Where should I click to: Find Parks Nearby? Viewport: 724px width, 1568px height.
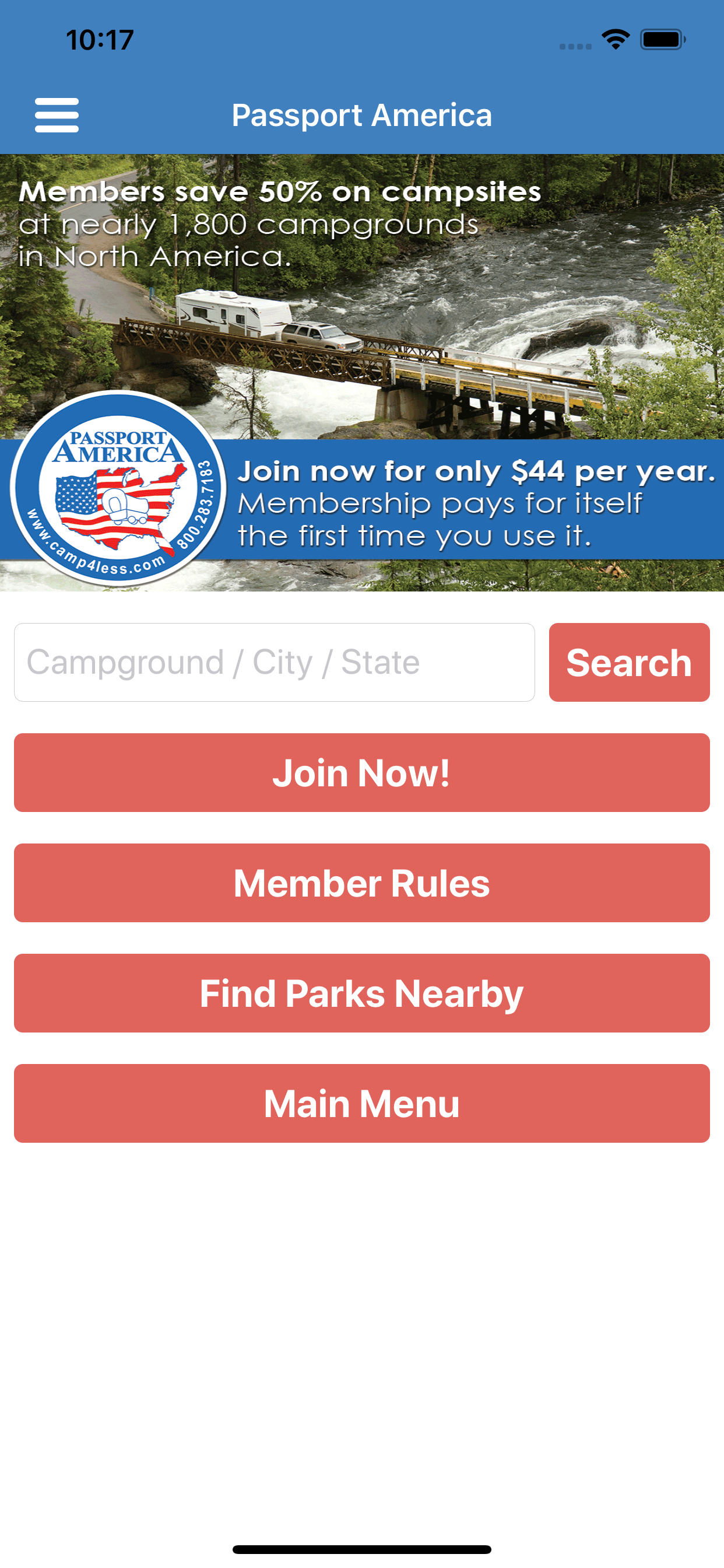[361, 993]
